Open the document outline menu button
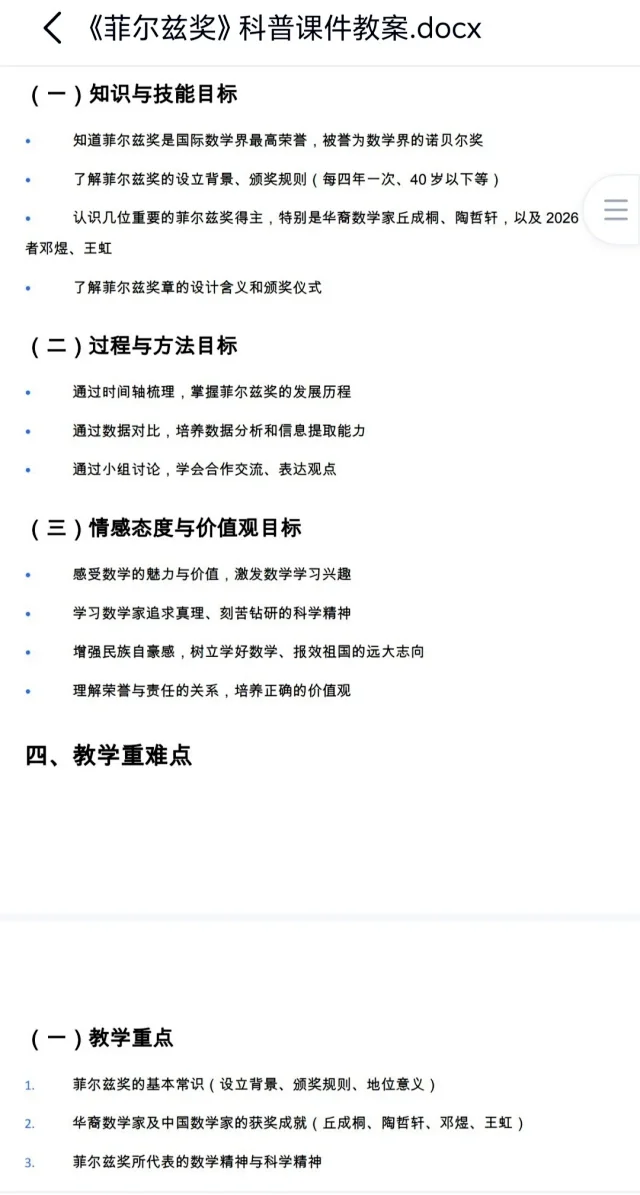Viewport: 640px width, 1195px height. pyautogui.click(x=616, y=209)
